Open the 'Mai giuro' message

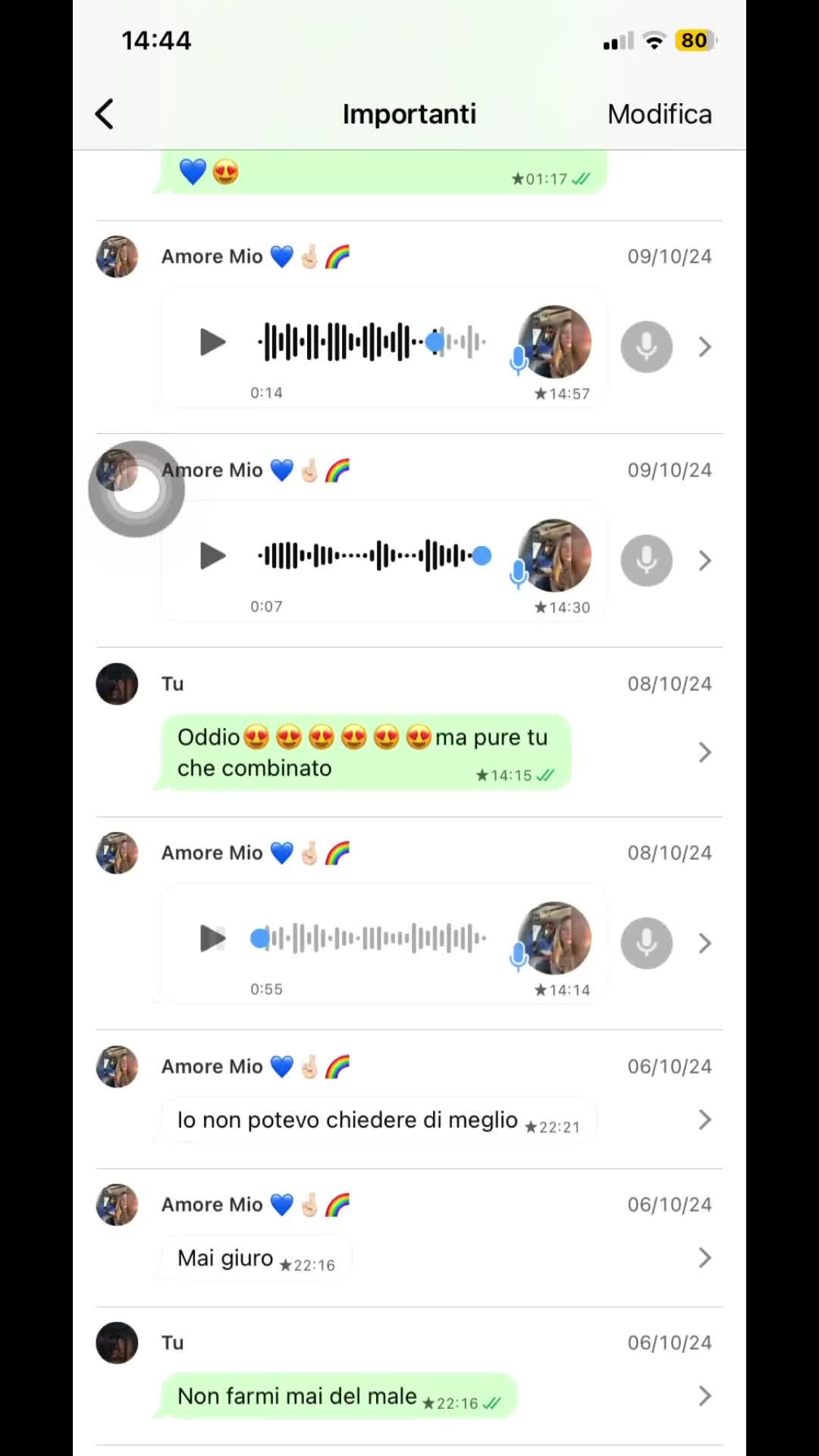click(704, 1258)
